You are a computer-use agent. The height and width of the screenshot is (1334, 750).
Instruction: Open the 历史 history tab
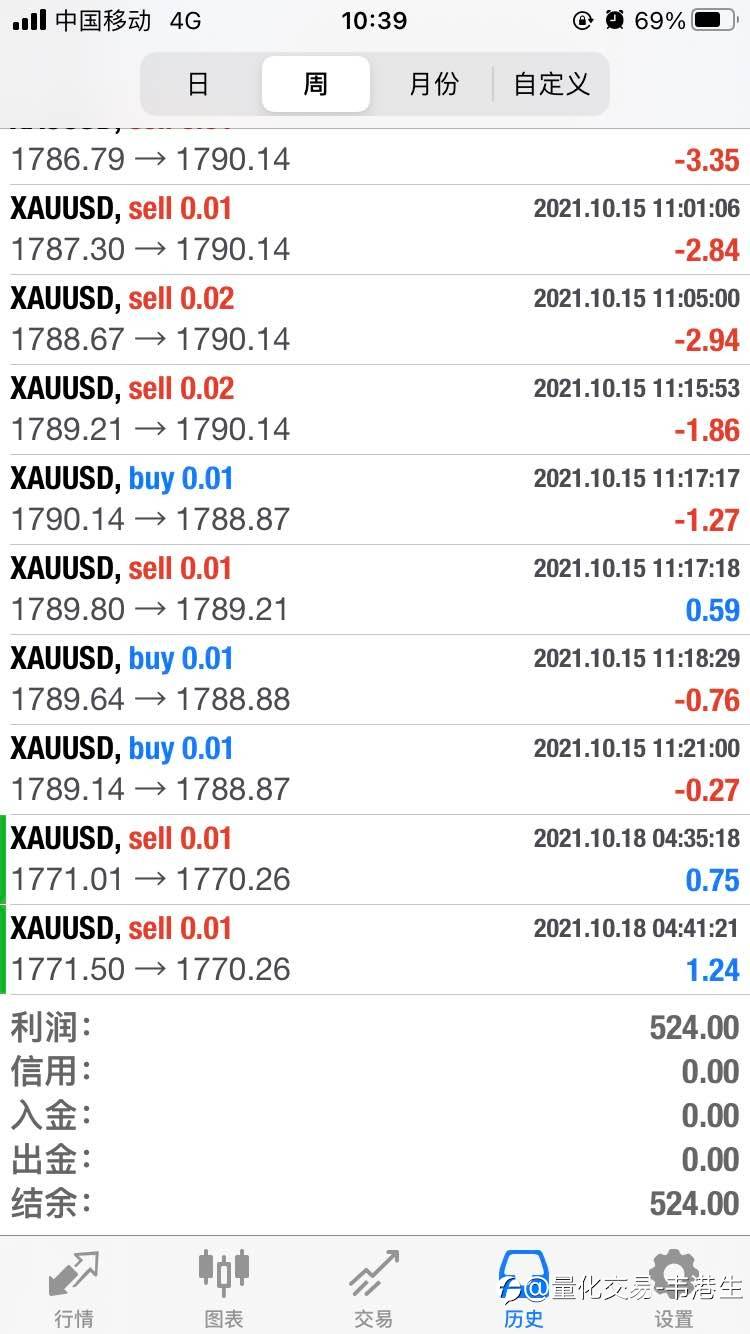524,1287
